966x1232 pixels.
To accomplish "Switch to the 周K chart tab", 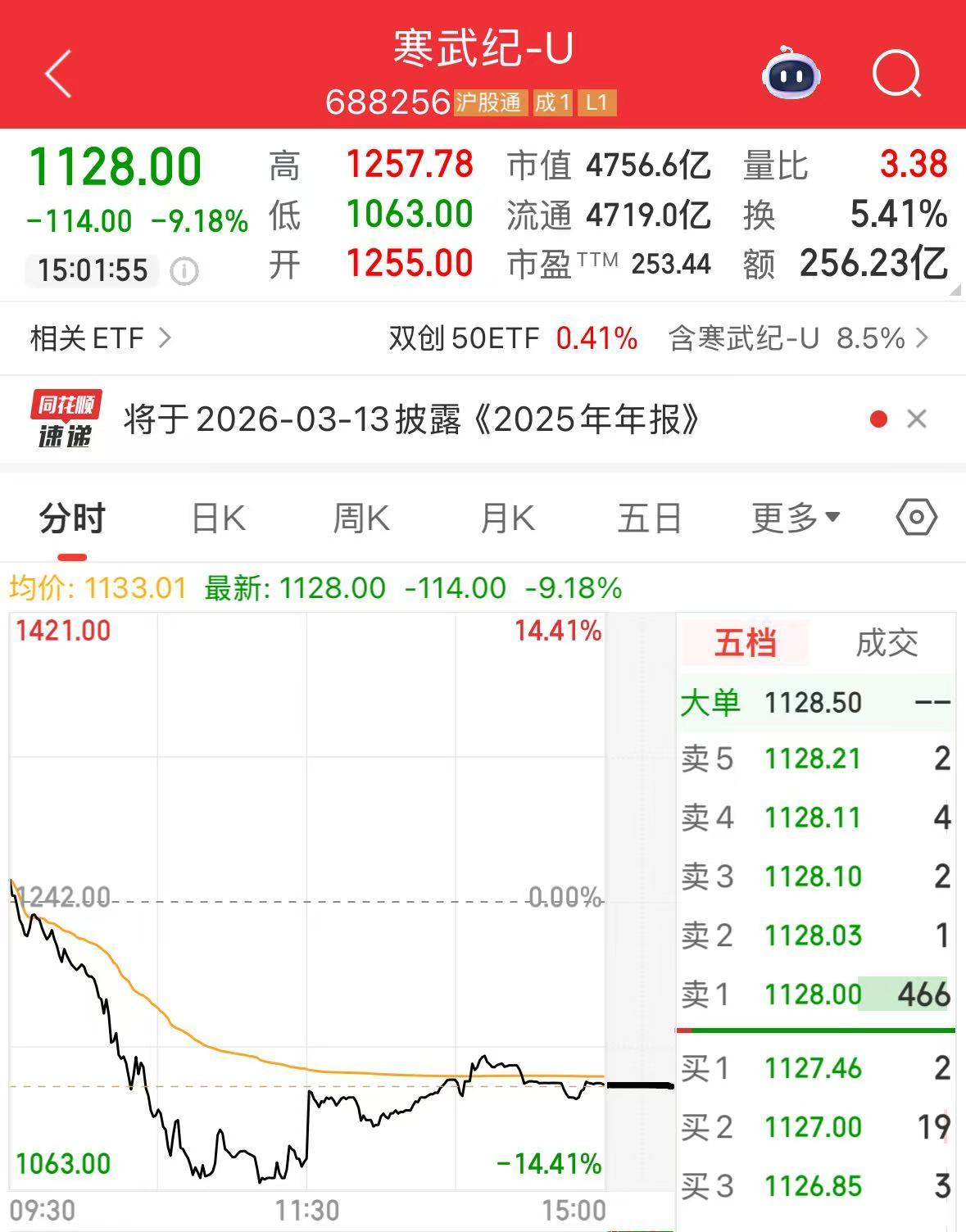I will tap(361, 519).
